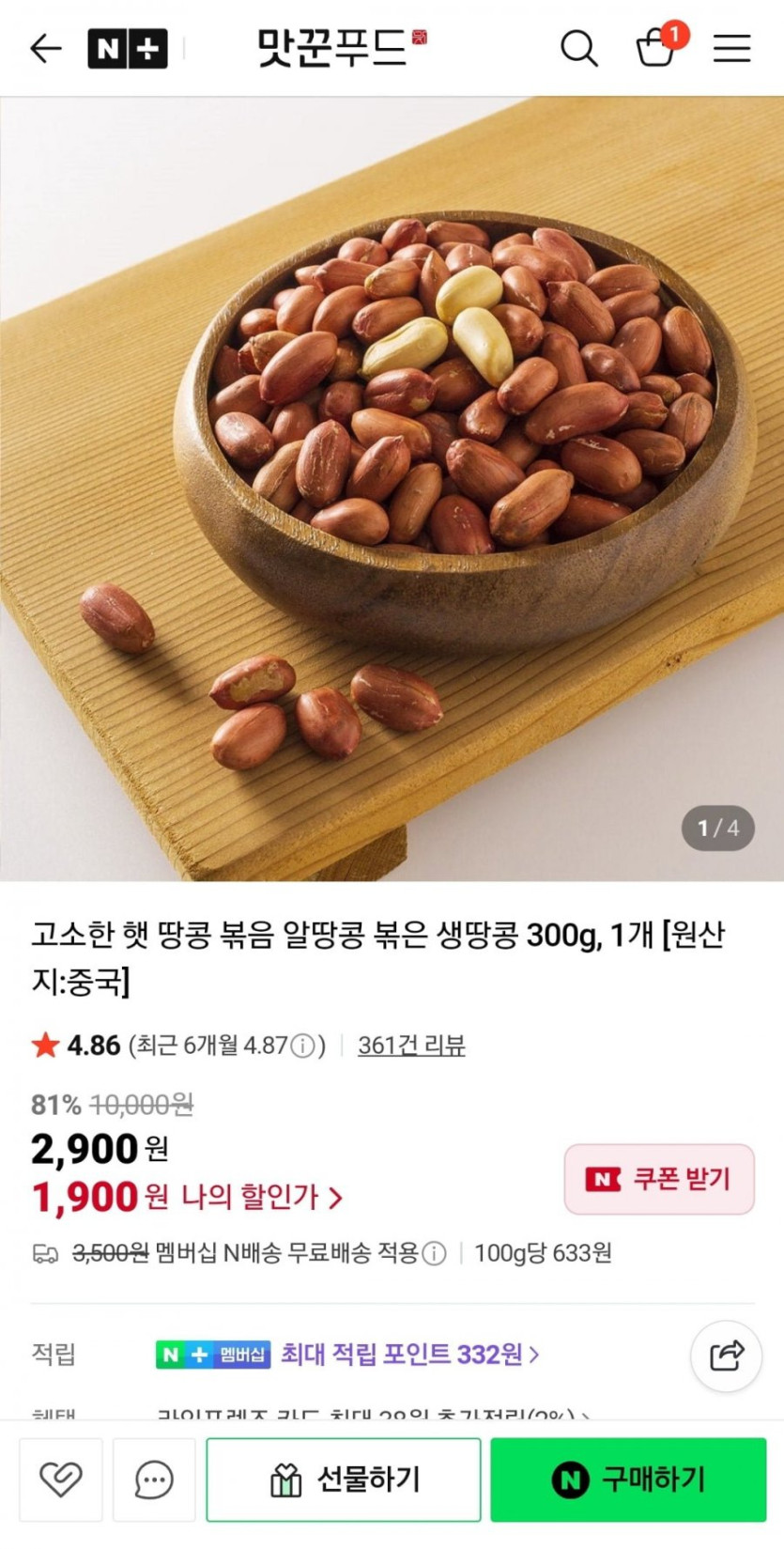View the peanut product photo
Screen dimensions: 784x1549
[392, 488]
